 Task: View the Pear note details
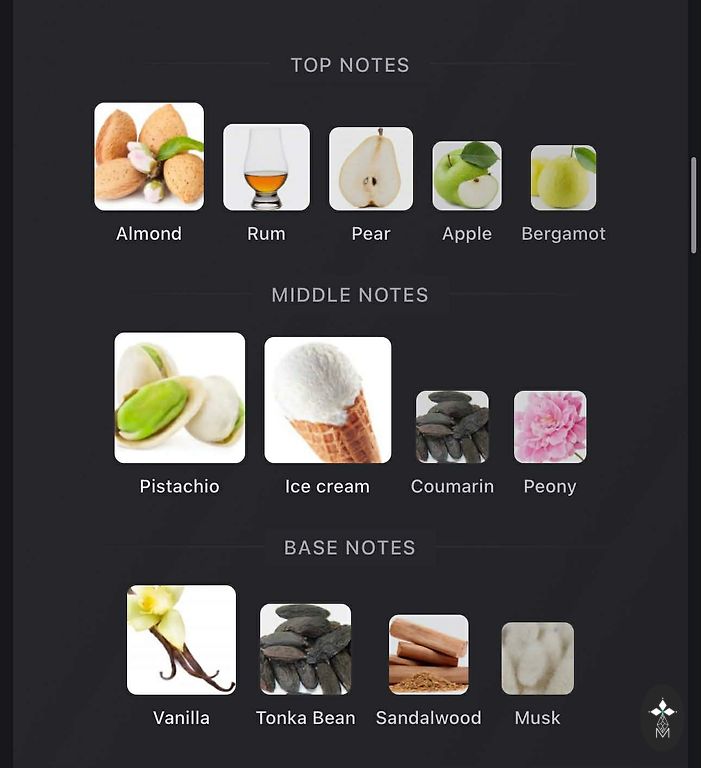371,168
